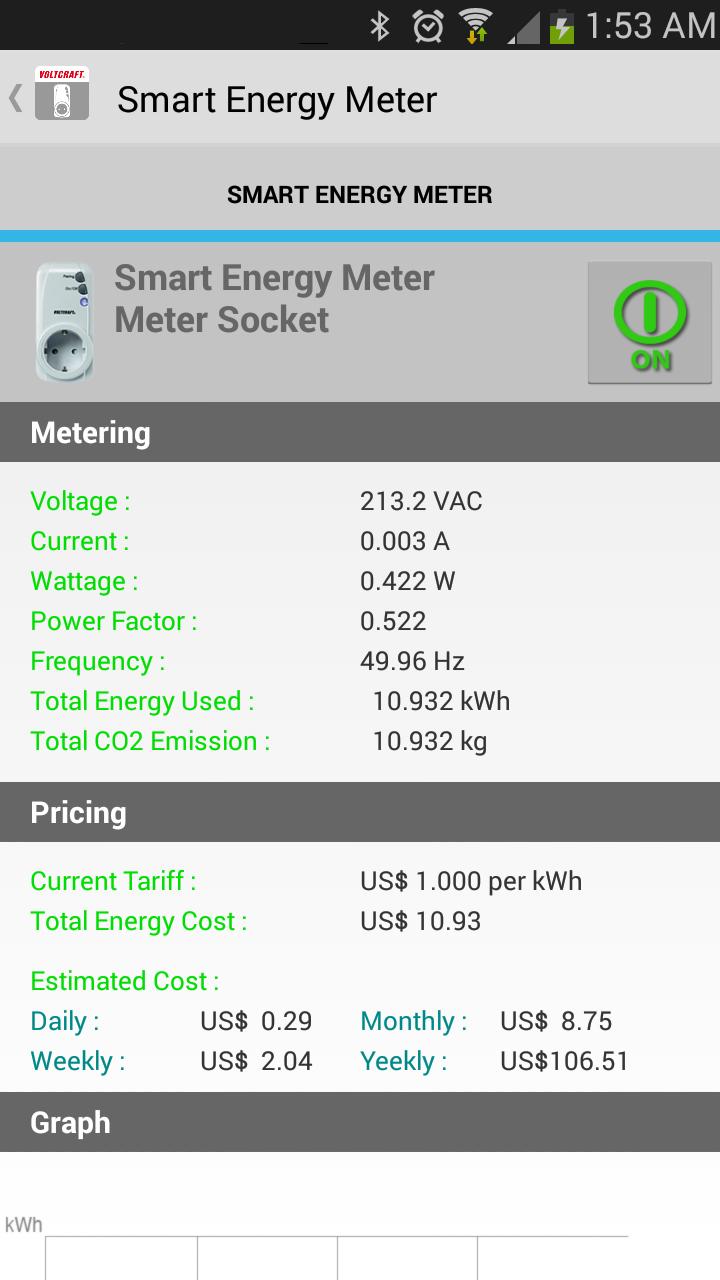
Task: Expand the Metering section header
Action: (x=360, y=432)
